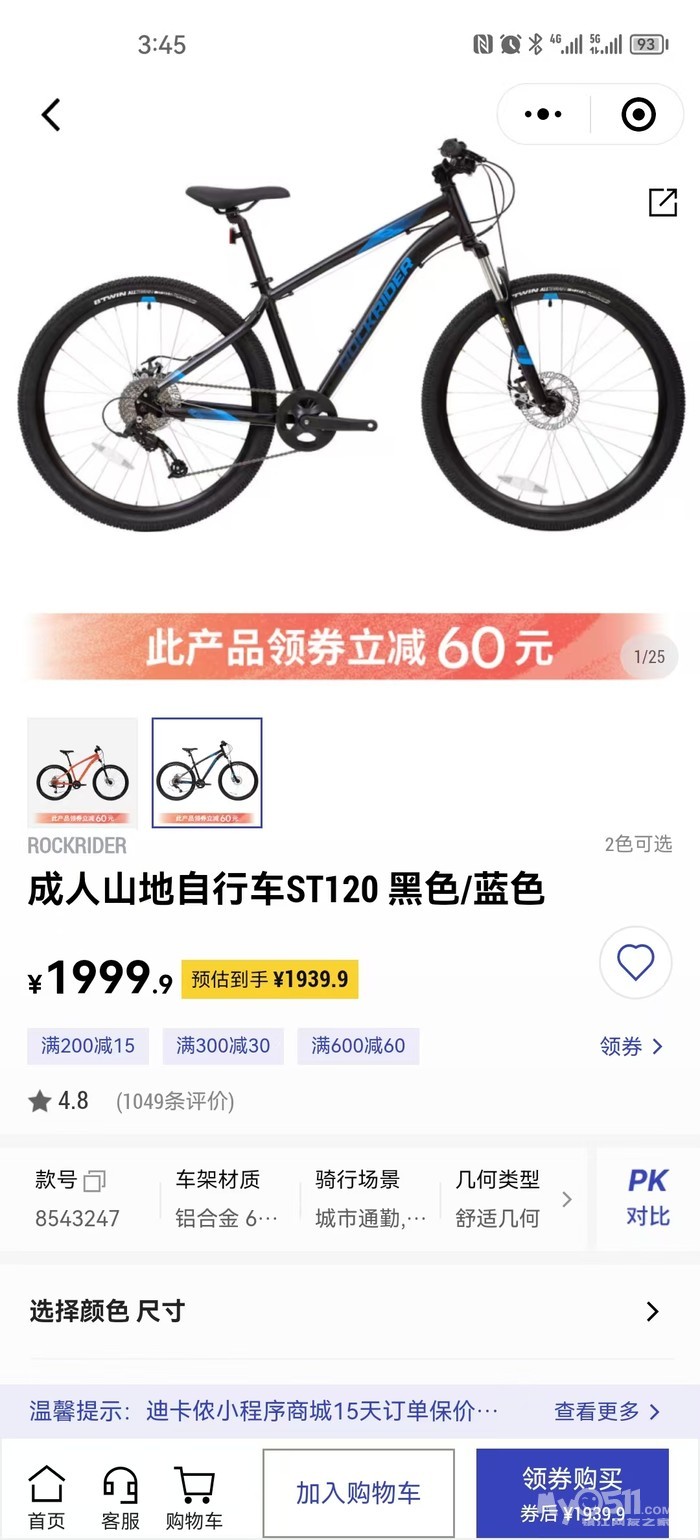Tap 领券购买 to buy with coupon

click(x=572, y=1493)
